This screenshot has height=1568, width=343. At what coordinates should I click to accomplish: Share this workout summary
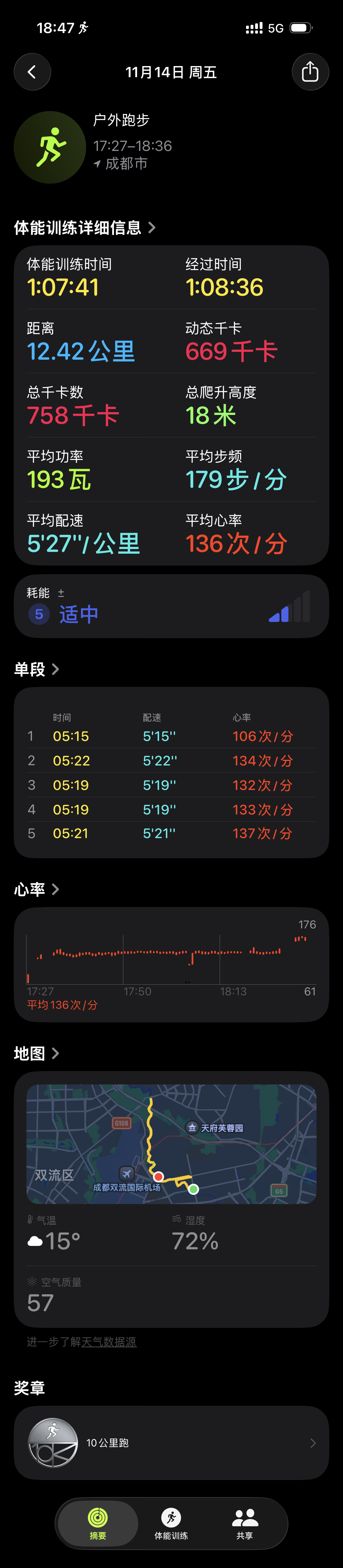click(x=310, y=72)
